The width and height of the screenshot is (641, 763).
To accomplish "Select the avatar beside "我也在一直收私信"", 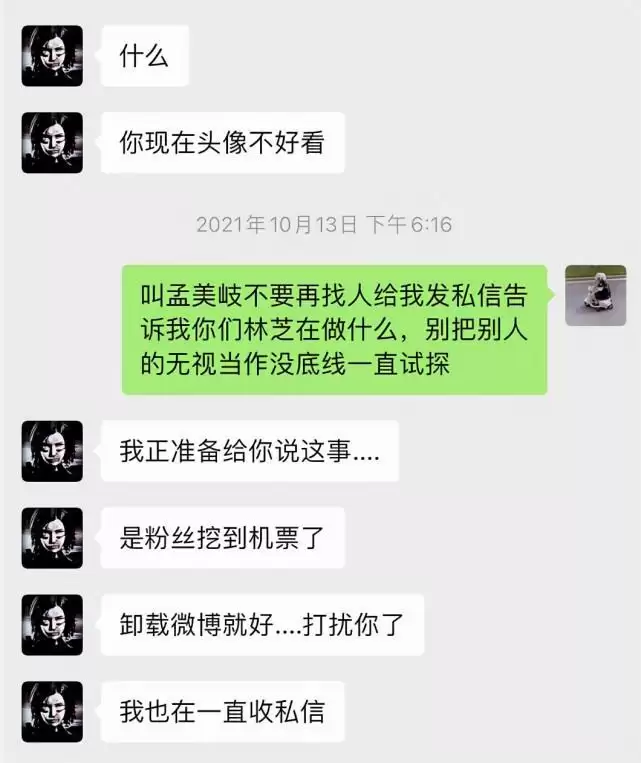I will pyautogui.click(x=52, y=712).
